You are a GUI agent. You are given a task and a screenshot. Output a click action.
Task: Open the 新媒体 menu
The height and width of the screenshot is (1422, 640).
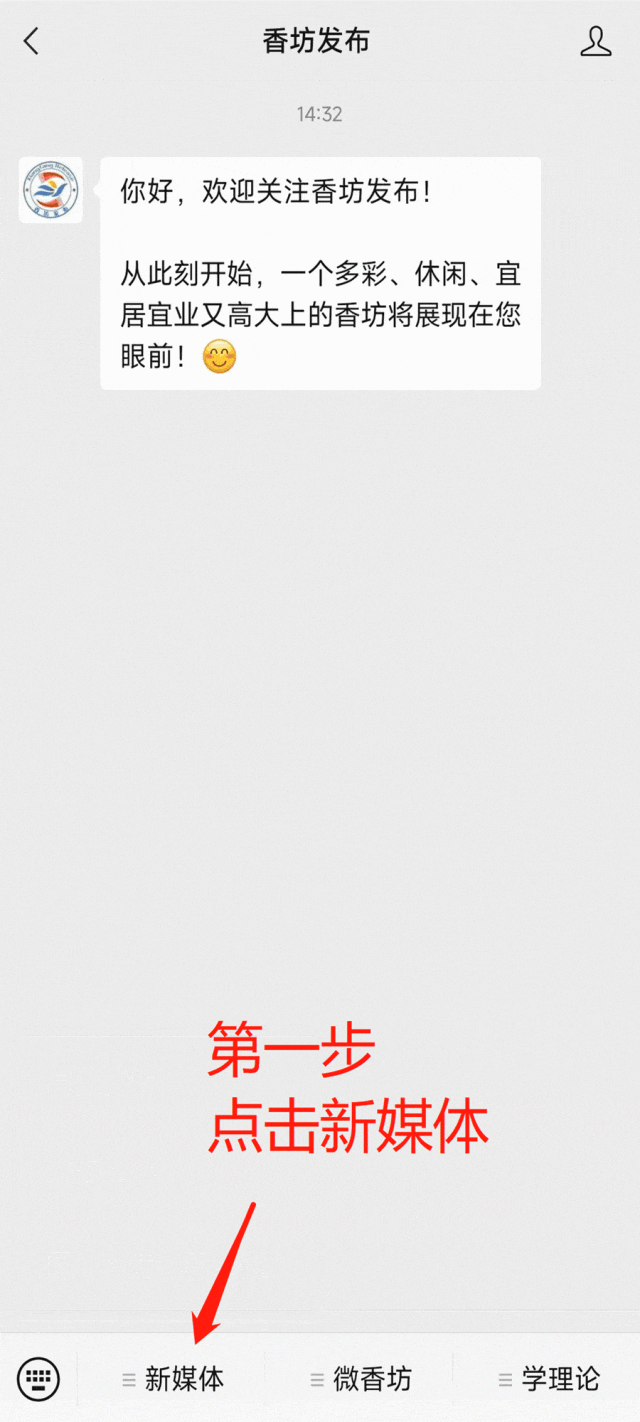[x=174, y=1379]
